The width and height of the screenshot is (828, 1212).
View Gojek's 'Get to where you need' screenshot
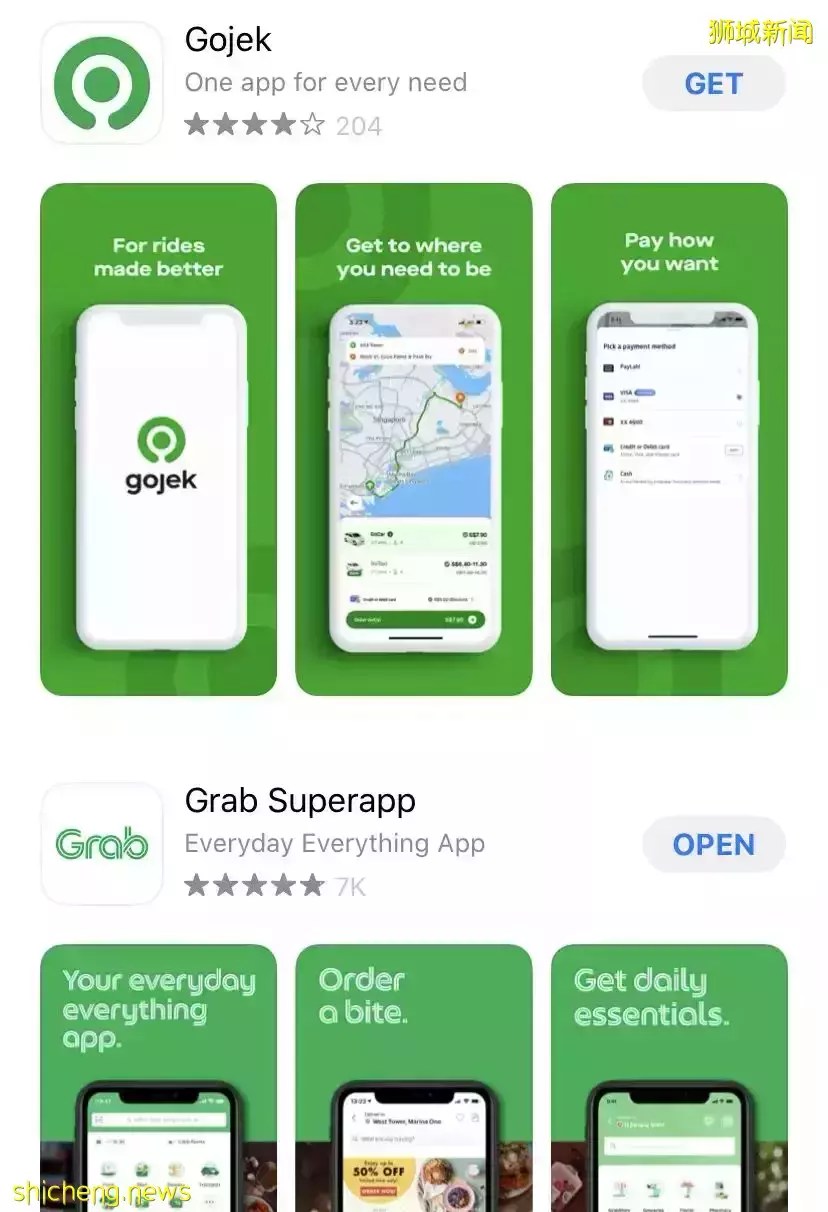point(414,440)
